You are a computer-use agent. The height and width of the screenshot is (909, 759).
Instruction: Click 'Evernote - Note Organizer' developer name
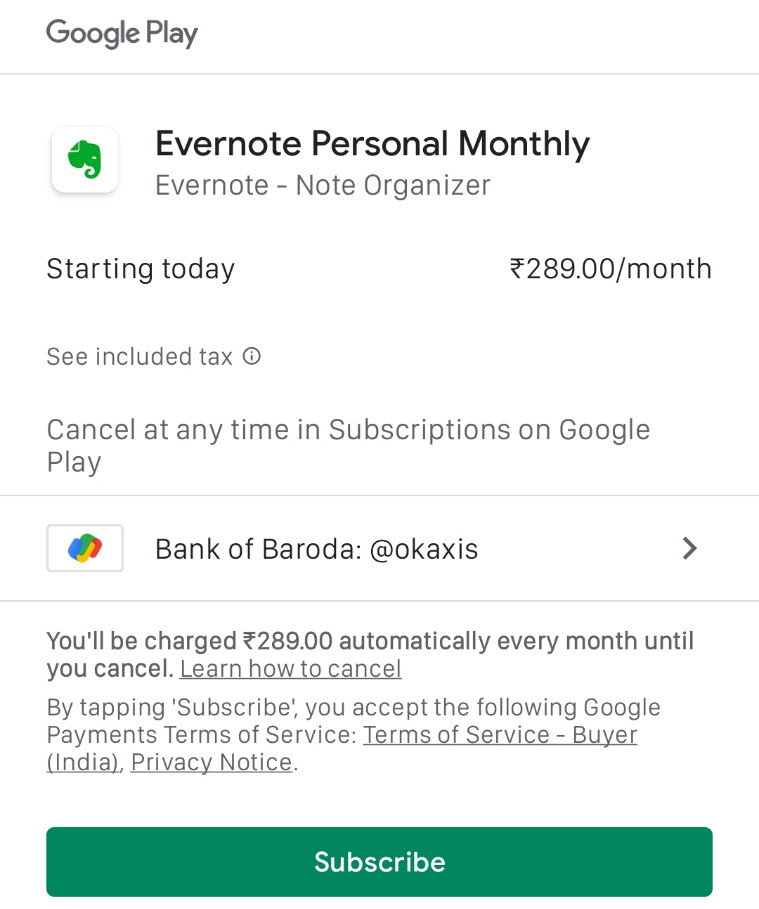322,185
